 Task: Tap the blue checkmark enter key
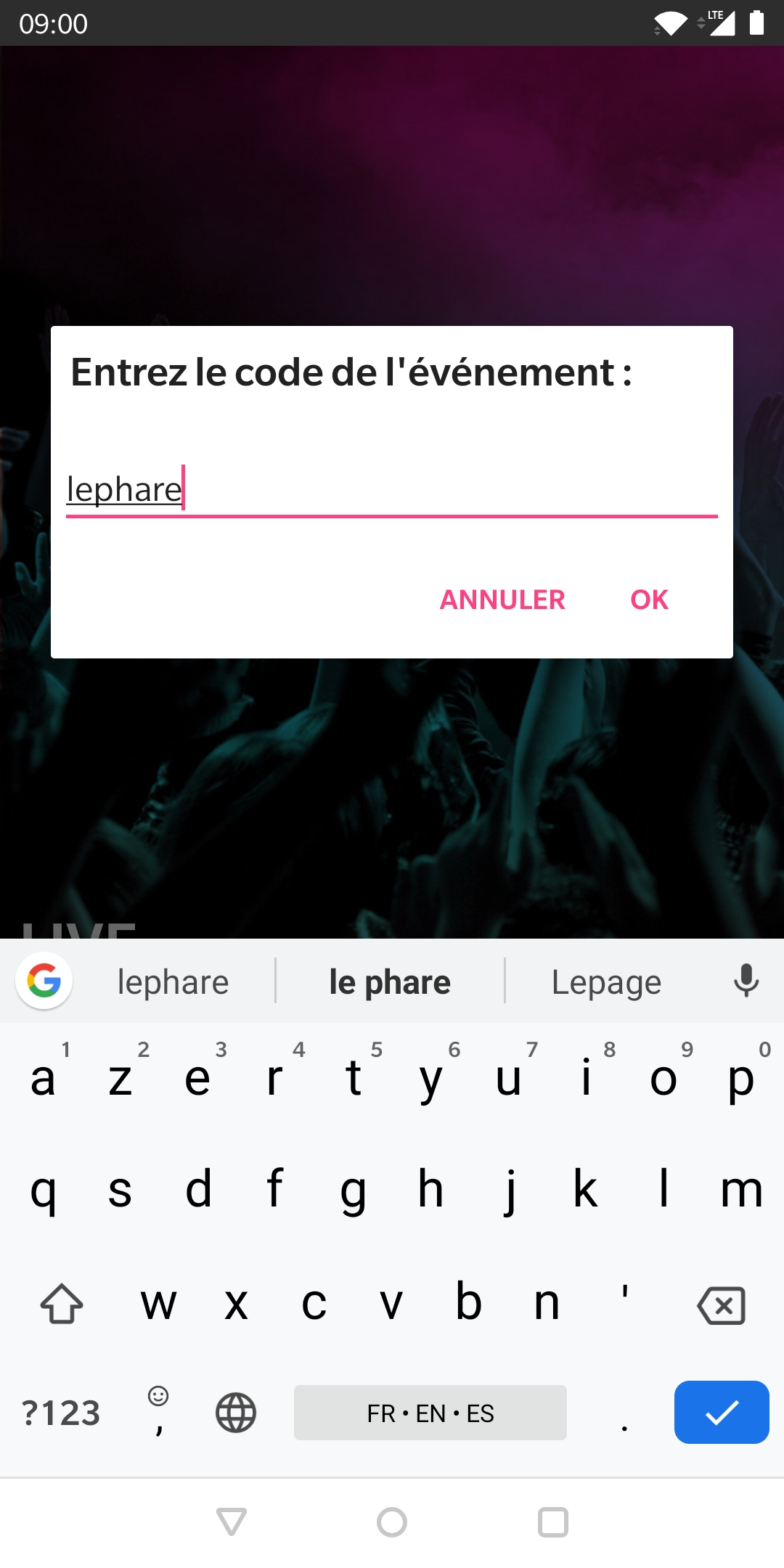[721, 1412]
